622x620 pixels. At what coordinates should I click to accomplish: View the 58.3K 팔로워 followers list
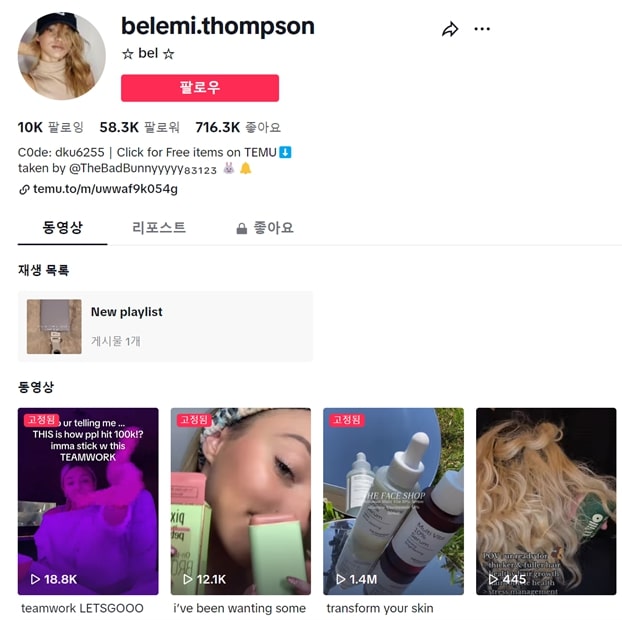(x=139, y=127)
